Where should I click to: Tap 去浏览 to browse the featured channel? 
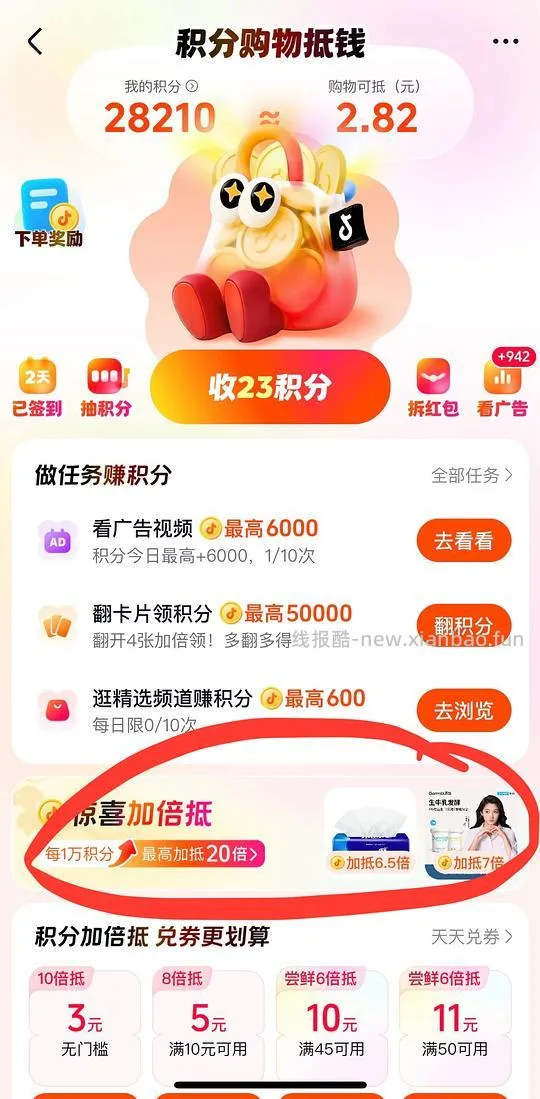point(464,711)
